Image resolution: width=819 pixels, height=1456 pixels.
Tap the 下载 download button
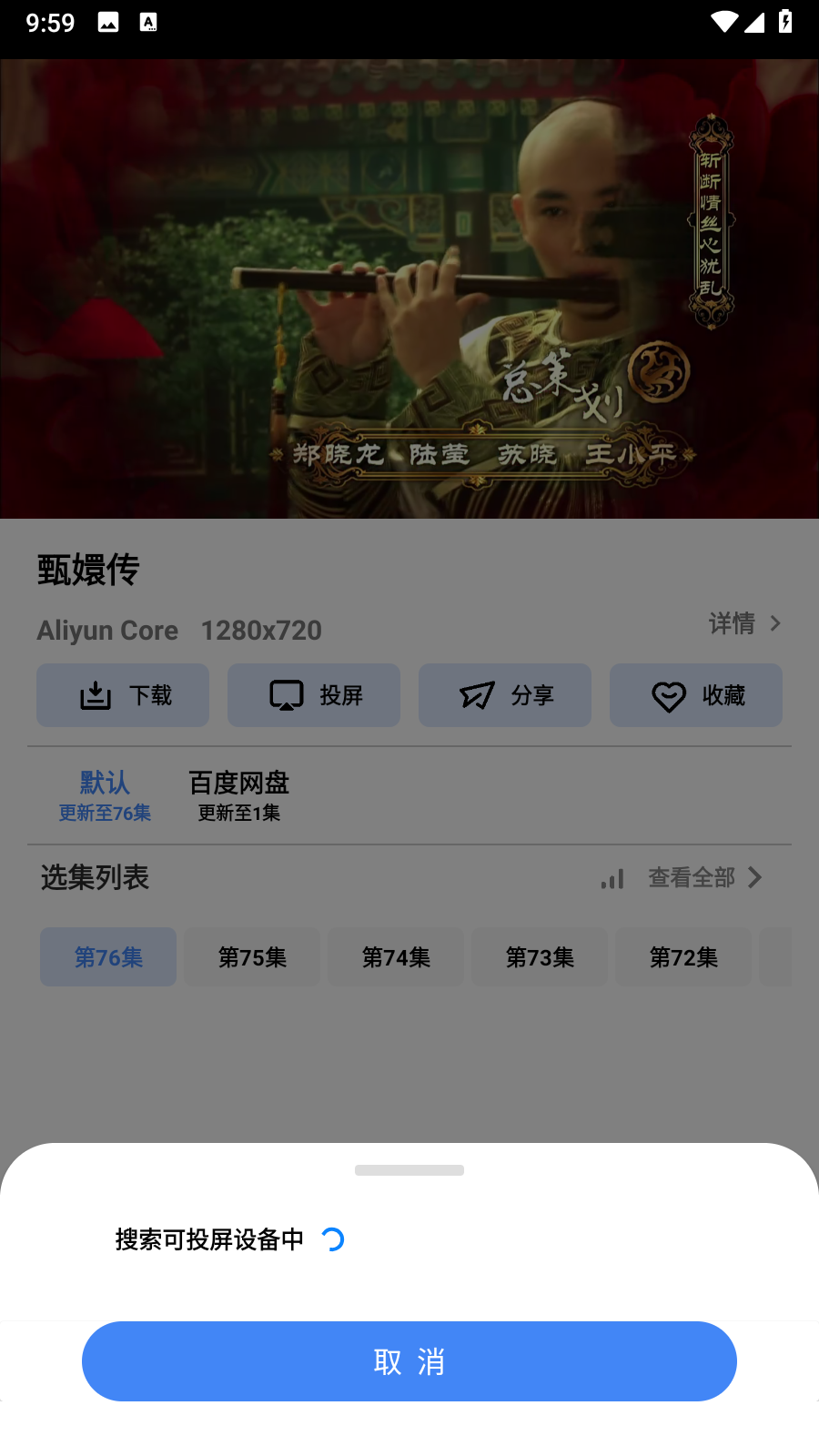[x=123, y=695]
